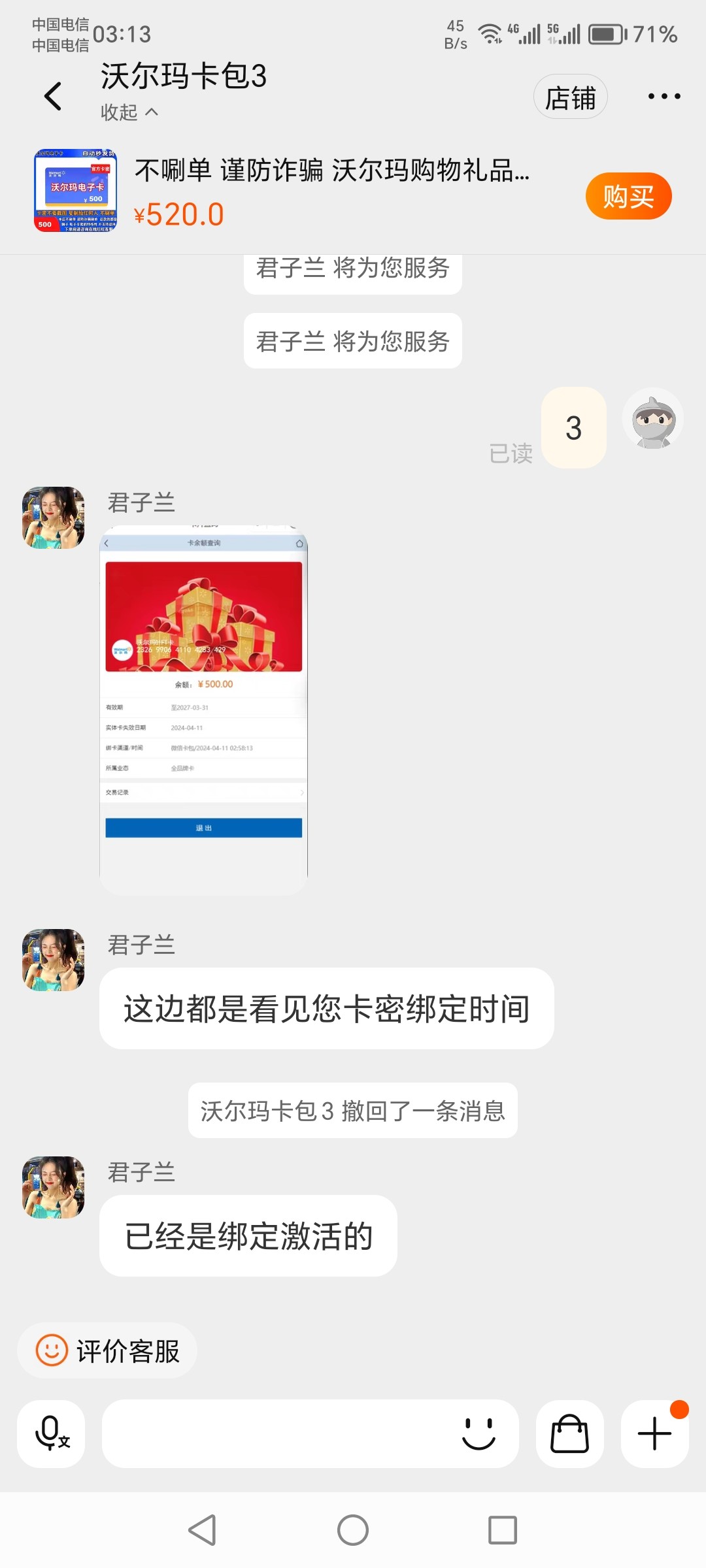
Task: Open recent apps from navigation bar
Action: point(502,1530)
